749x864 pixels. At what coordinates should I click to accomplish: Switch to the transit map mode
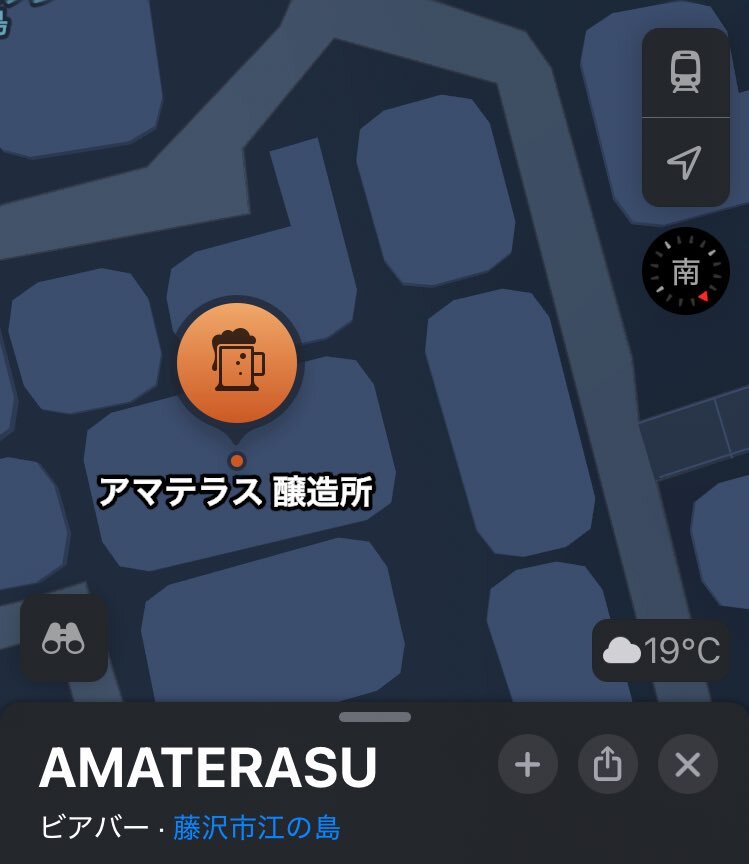click(685, 73)
